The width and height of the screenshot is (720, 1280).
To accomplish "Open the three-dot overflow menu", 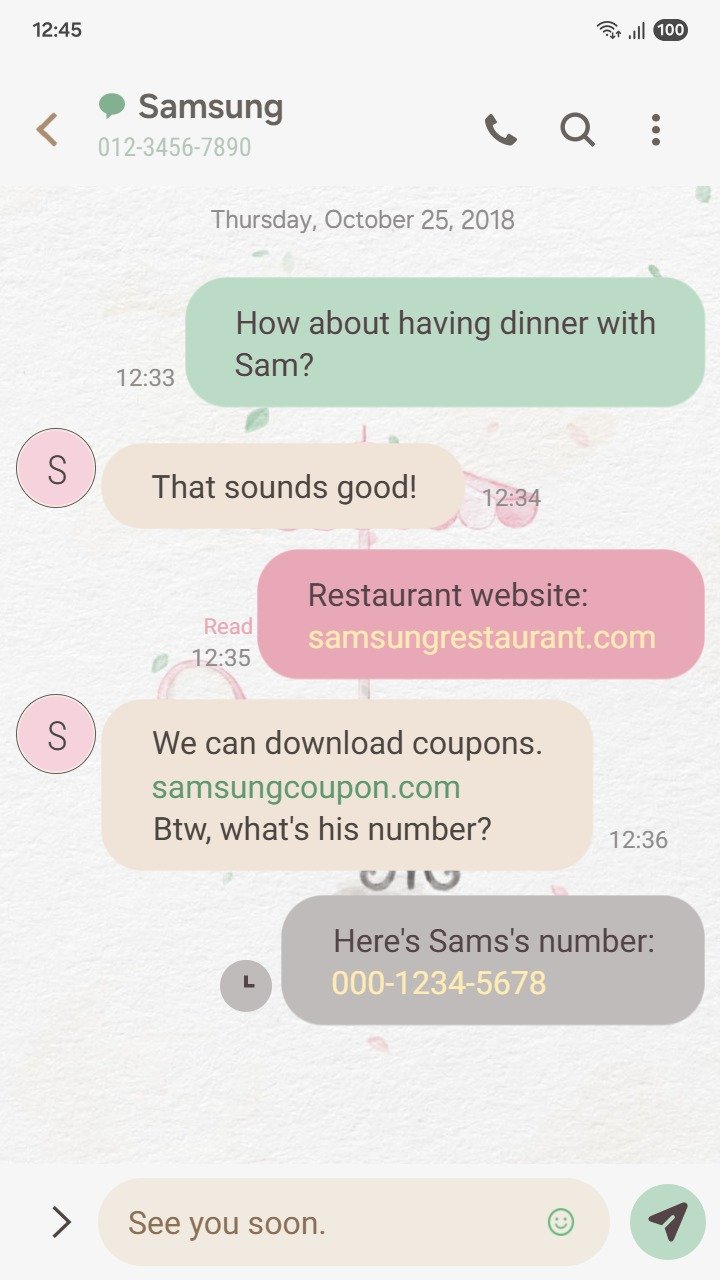I will 655,129.
